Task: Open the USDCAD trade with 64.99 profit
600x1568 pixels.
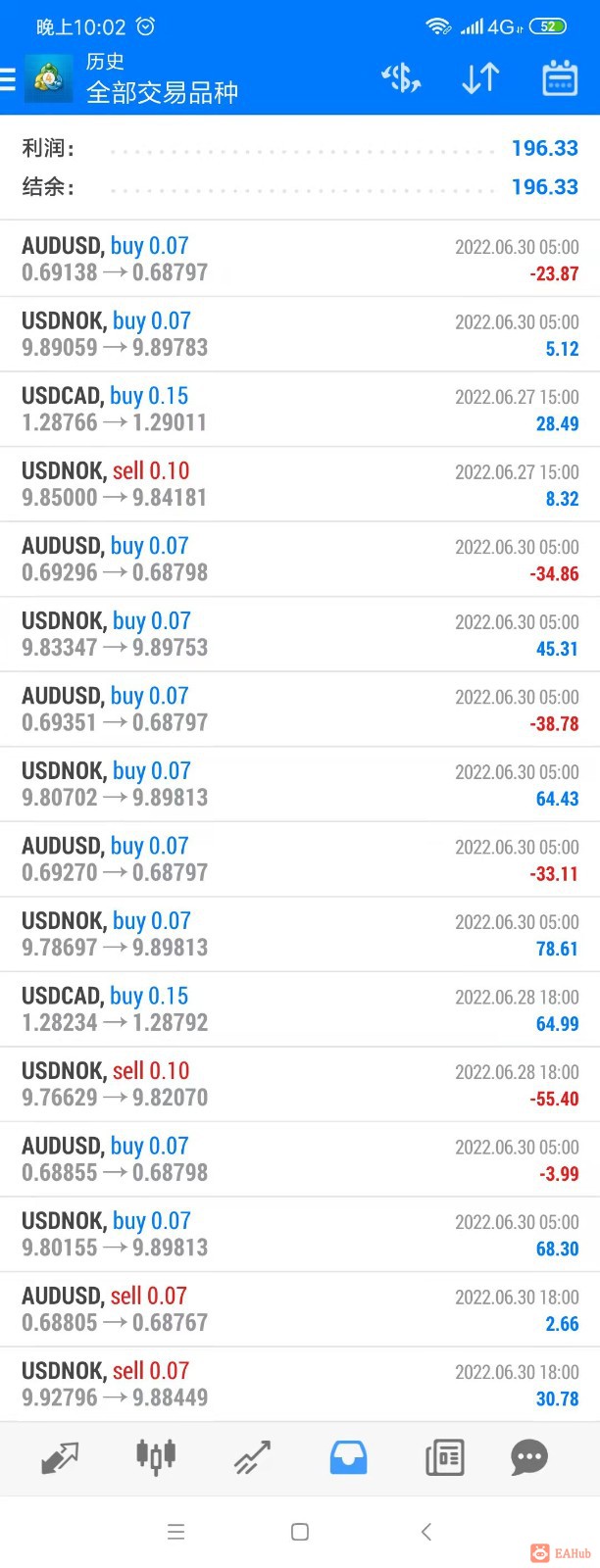Action: coord(300,1009)
